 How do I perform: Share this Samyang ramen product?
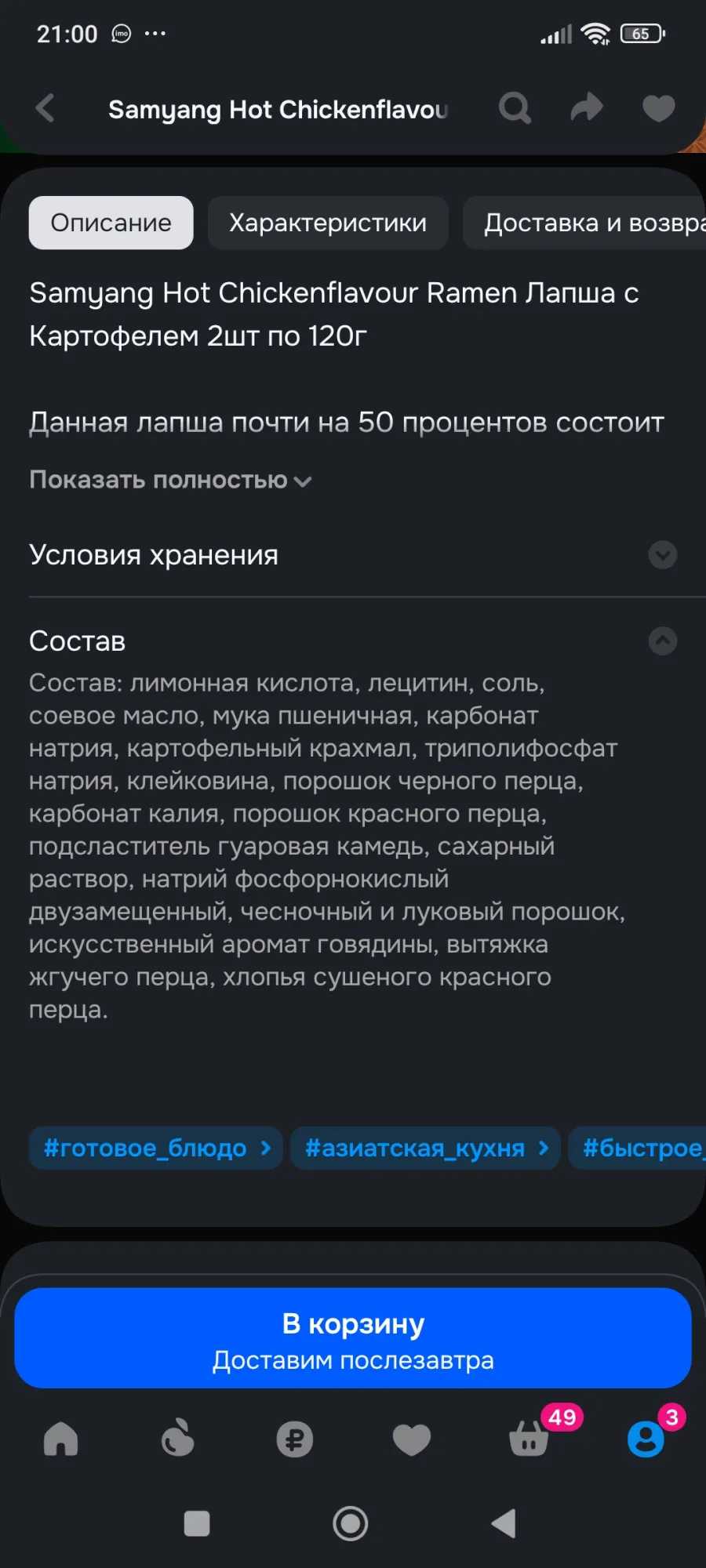tap(586, 107)
